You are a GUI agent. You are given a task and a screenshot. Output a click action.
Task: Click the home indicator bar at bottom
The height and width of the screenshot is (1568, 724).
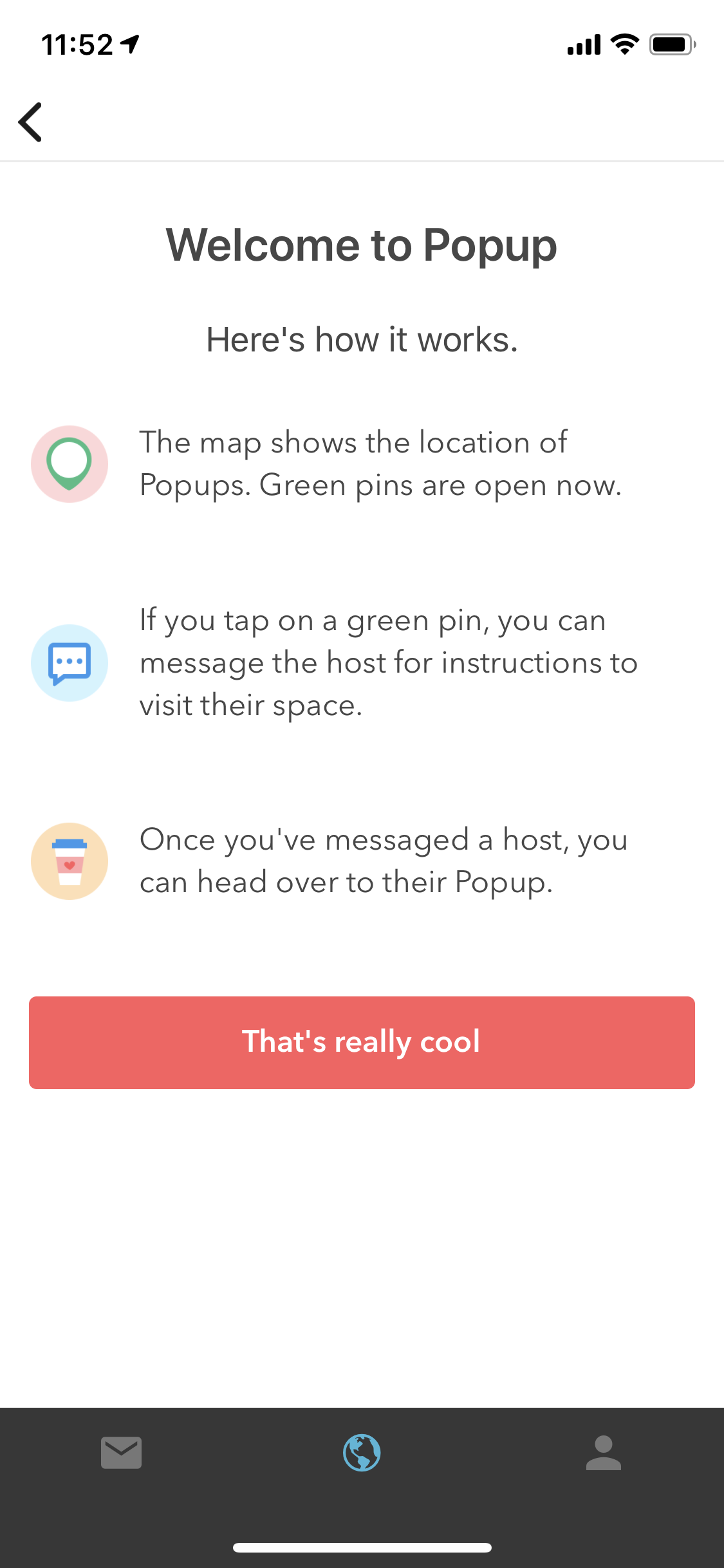(x=362, y=1548)
